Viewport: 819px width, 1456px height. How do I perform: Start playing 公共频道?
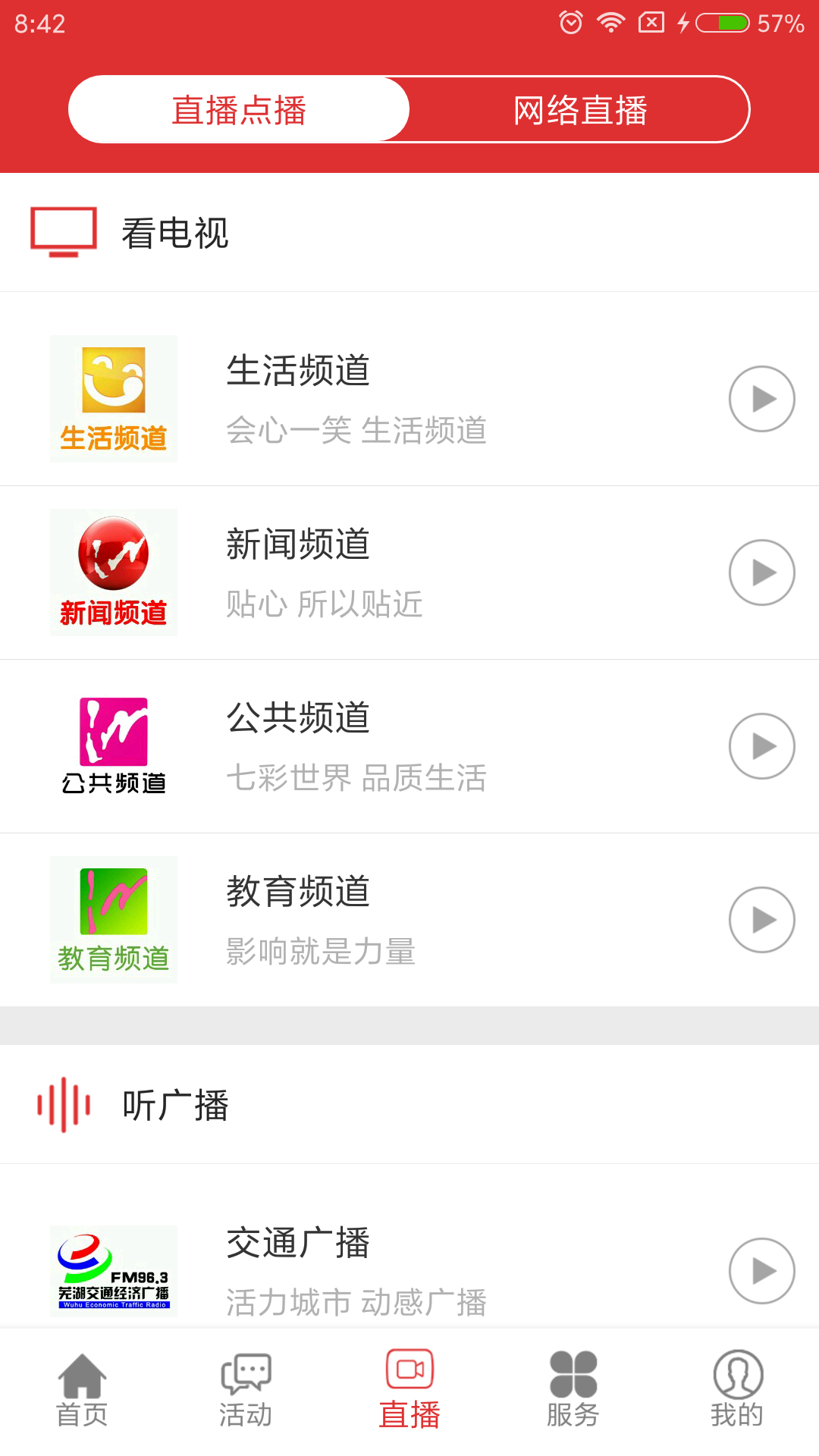pos(761,746)
